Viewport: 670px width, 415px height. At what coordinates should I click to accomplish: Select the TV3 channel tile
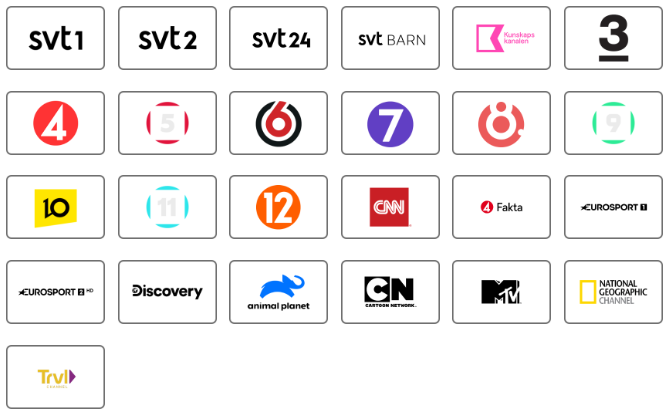613,38
